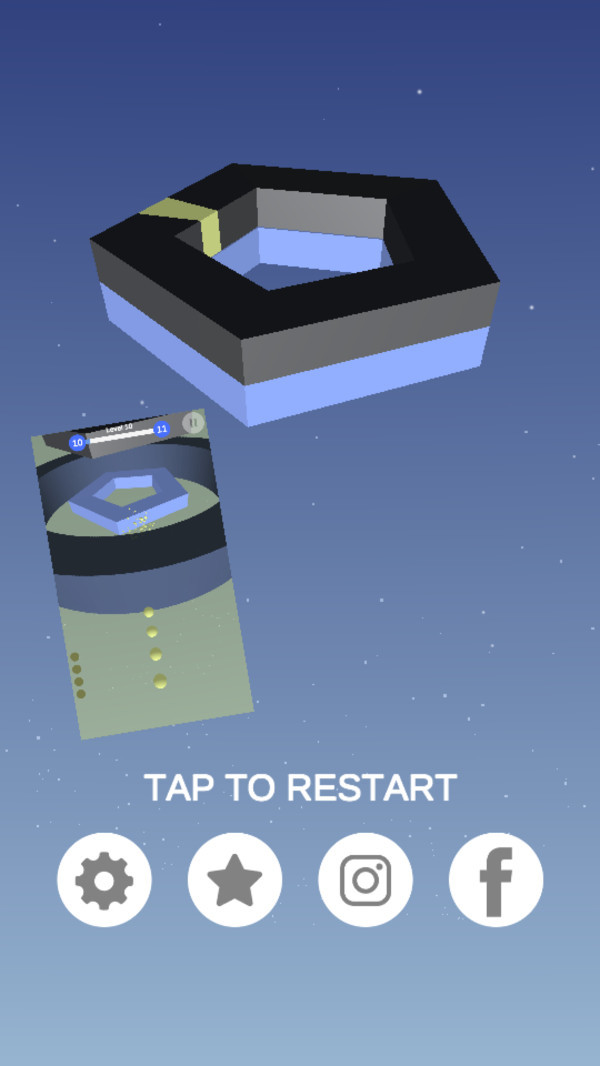Viewport: 600px width, 1066px height.
Task: Open the settings gear
Action: [104, 880]
